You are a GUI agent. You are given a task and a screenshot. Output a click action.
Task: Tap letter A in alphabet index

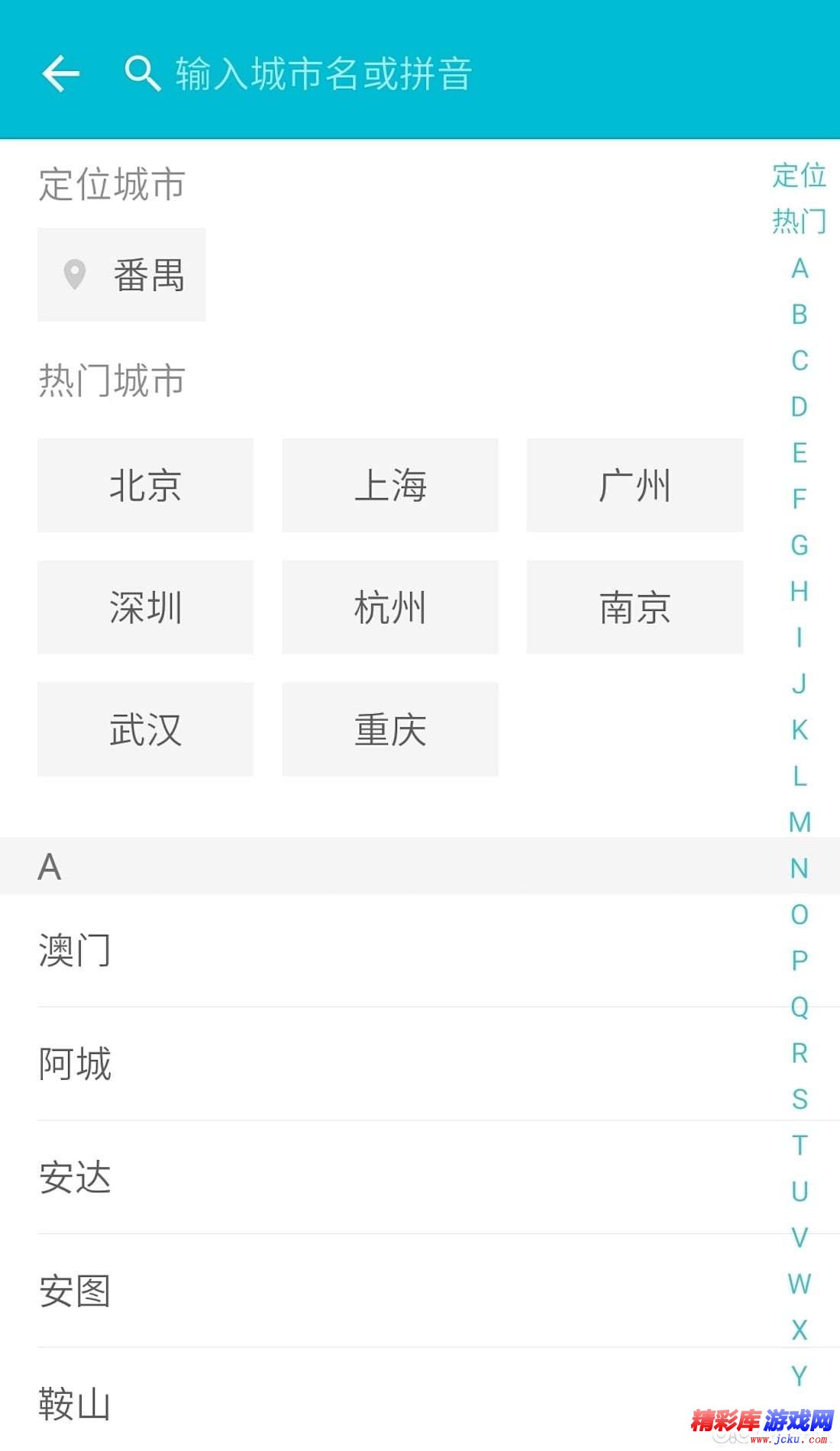(x=799, y=269)
